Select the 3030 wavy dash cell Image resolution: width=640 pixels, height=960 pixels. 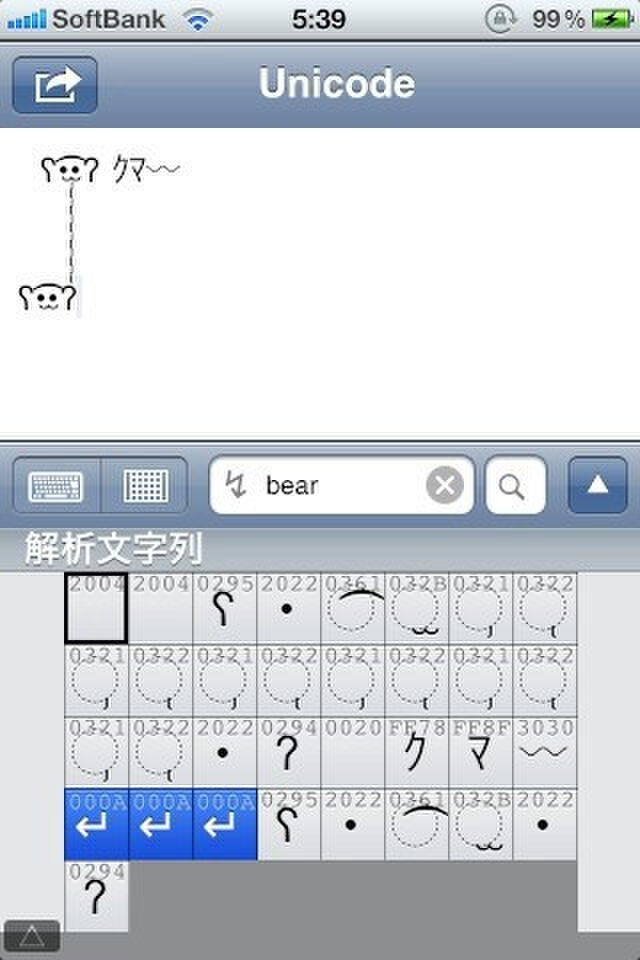coord(545,752)
